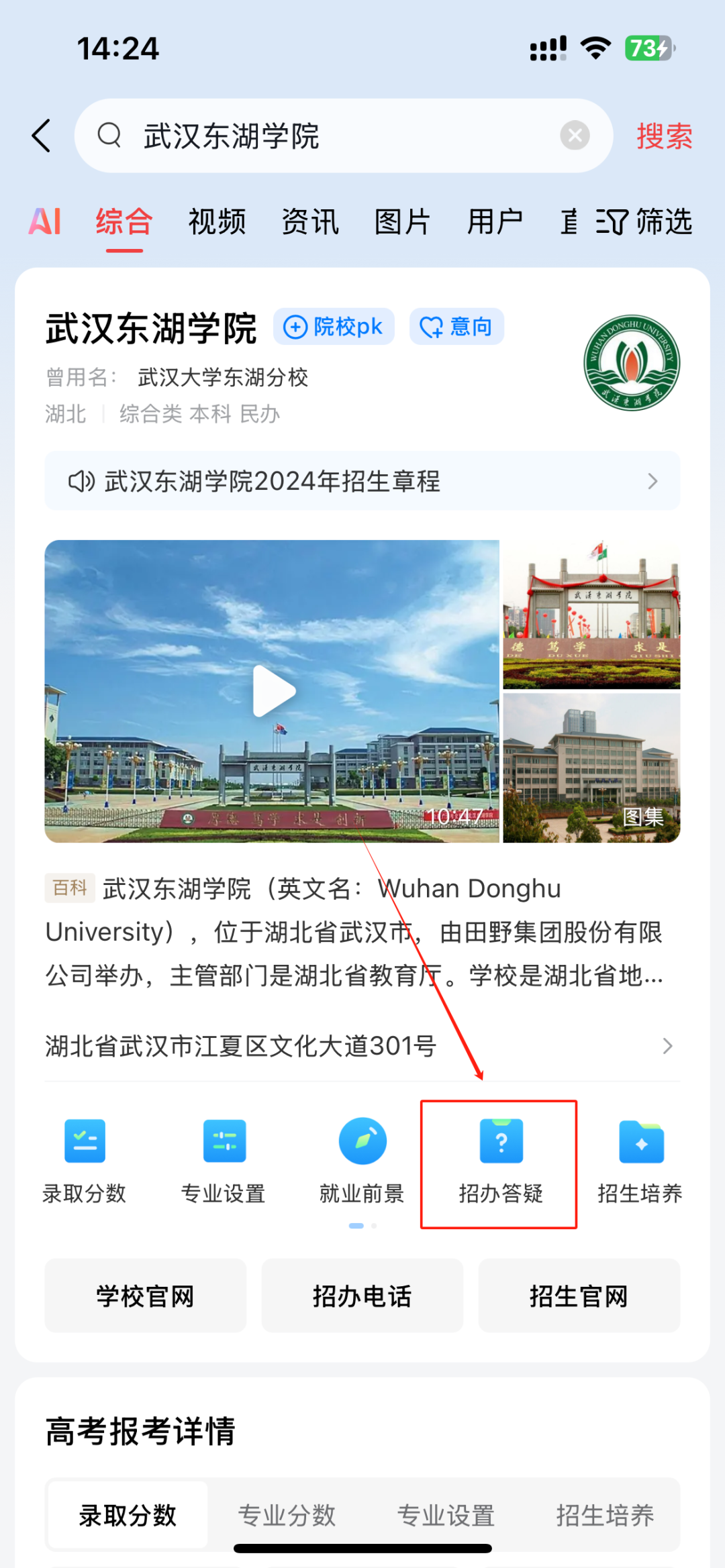725x1568 pixels.
Task: Open the AI tab
Action: coord(45,222)
